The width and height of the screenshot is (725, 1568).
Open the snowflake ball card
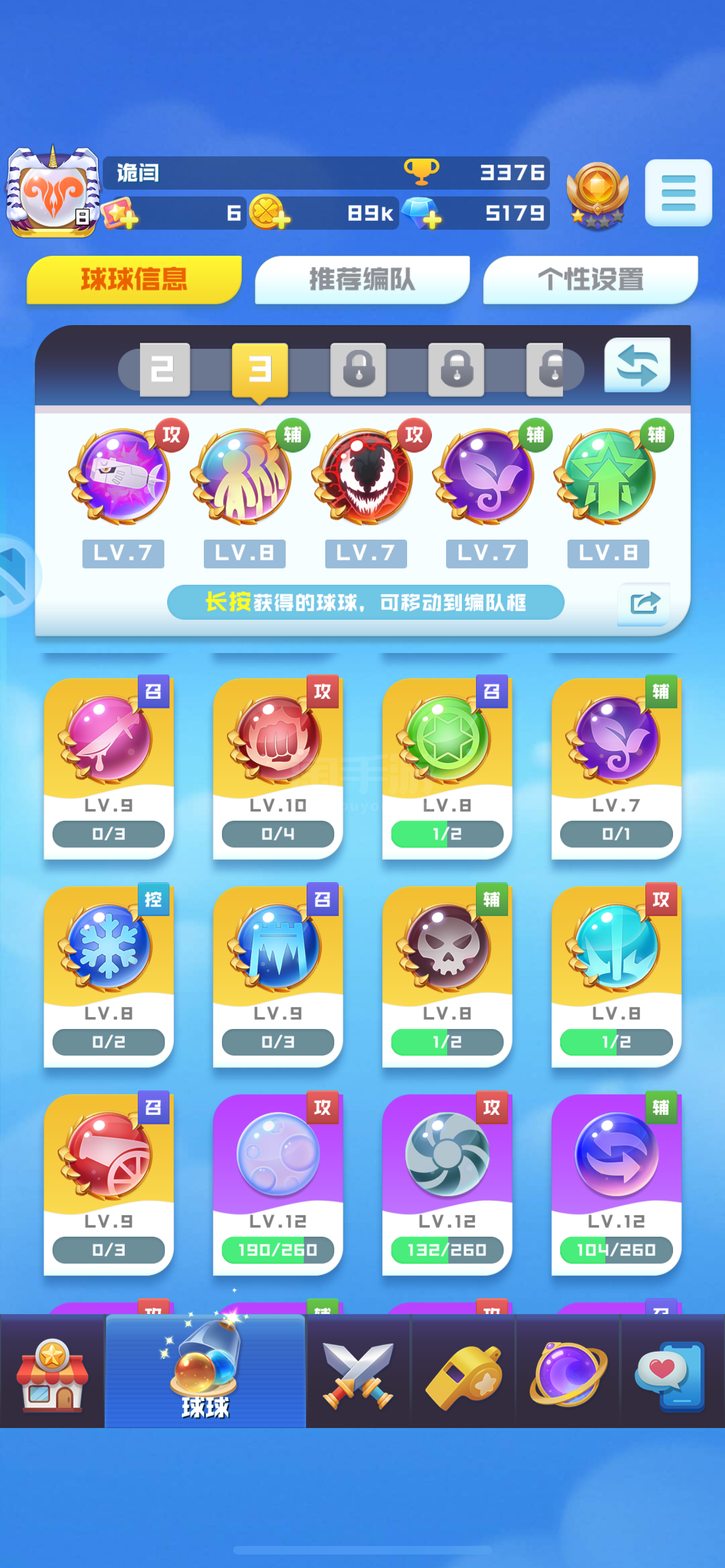coord(108,975)
